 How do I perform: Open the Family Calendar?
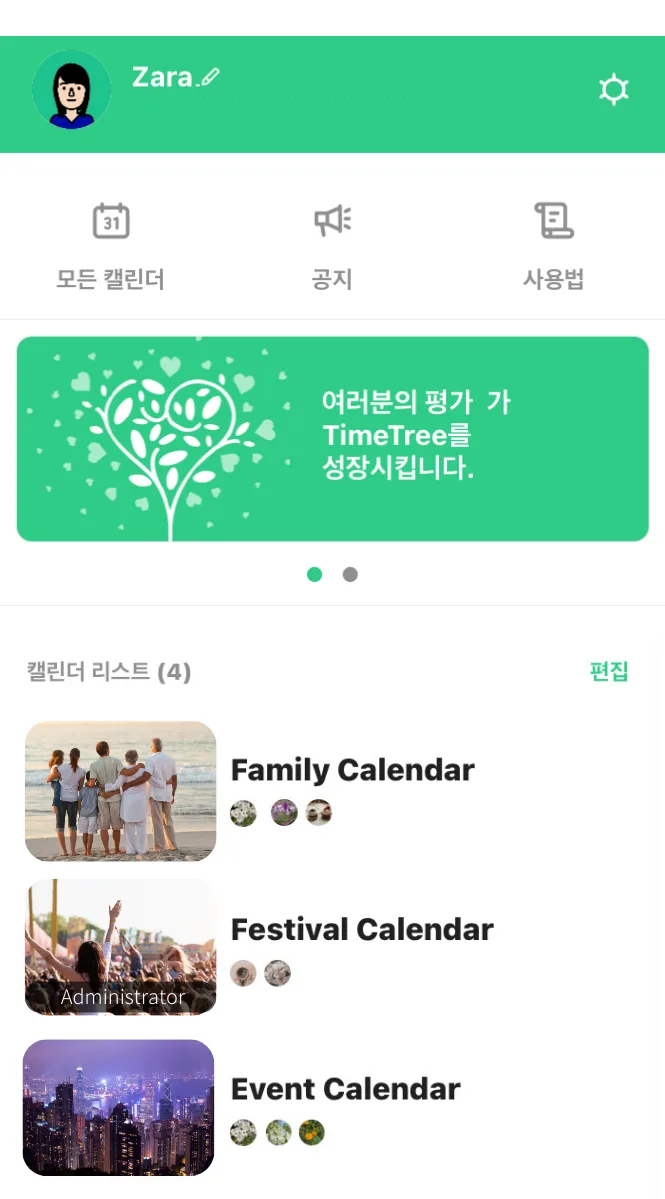352,770
